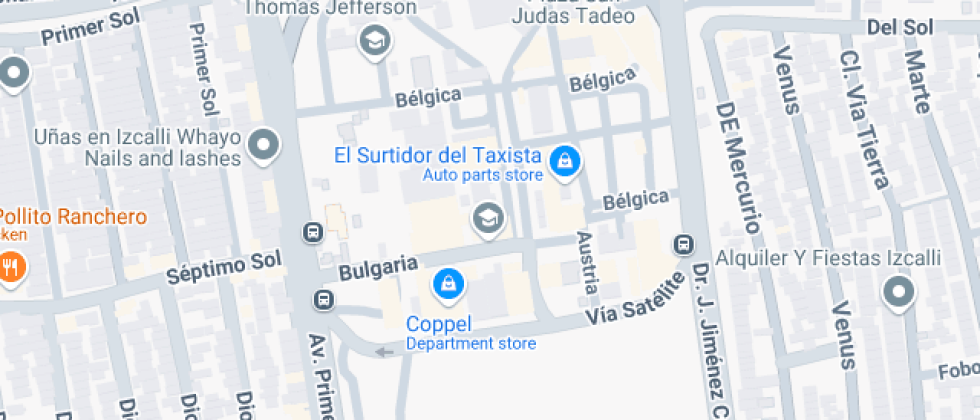Select El Surtidor del Taxista store pin
This screenshot has height=420, width=980.
click(x=565, y=160)
